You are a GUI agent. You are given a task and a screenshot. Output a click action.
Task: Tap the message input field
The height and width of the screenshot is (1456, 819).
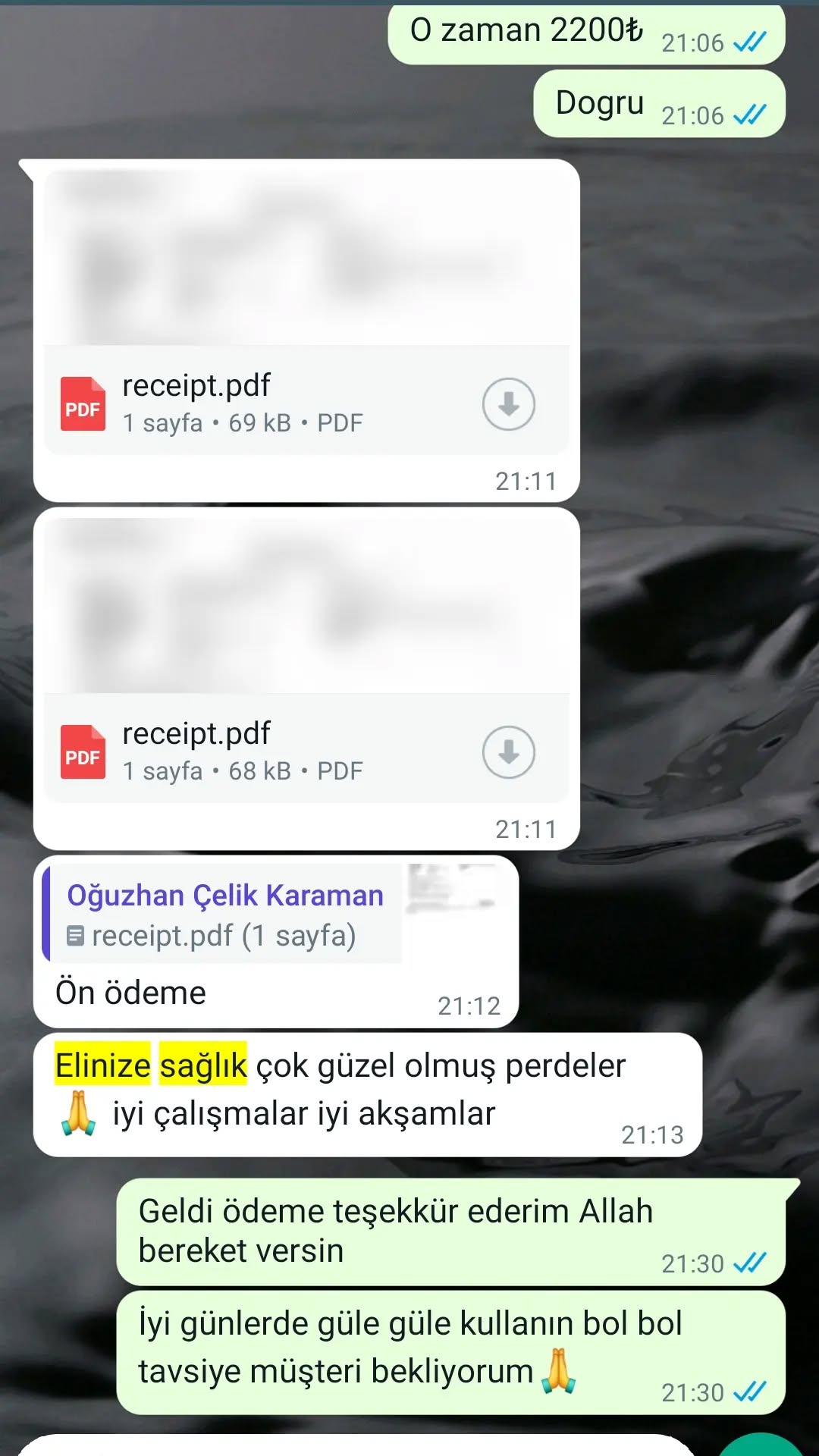tap(349, 1447)
